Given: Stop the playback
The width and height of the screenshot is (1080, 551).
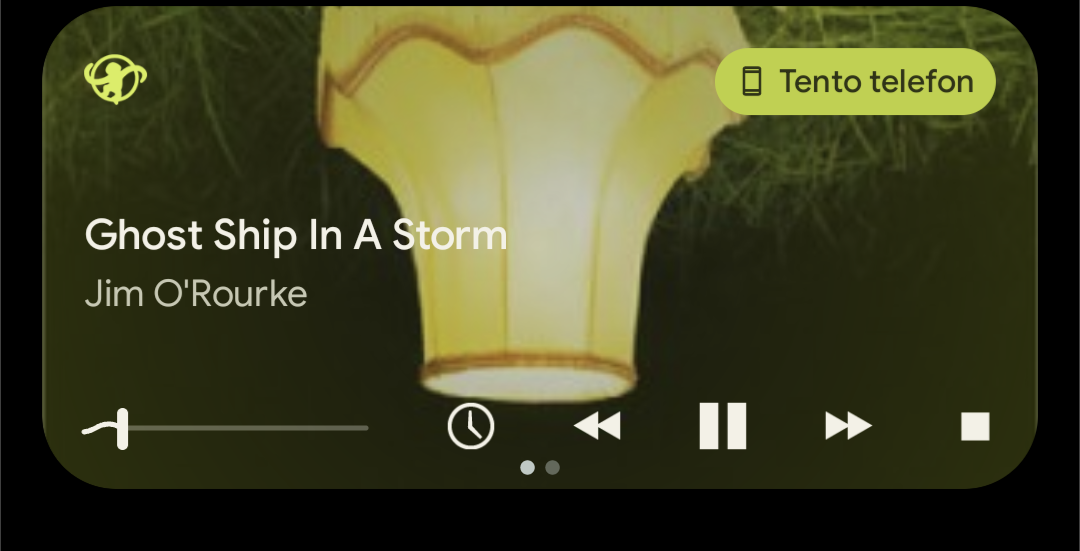Looking at the screenshot, I should [x=975, y=427].
